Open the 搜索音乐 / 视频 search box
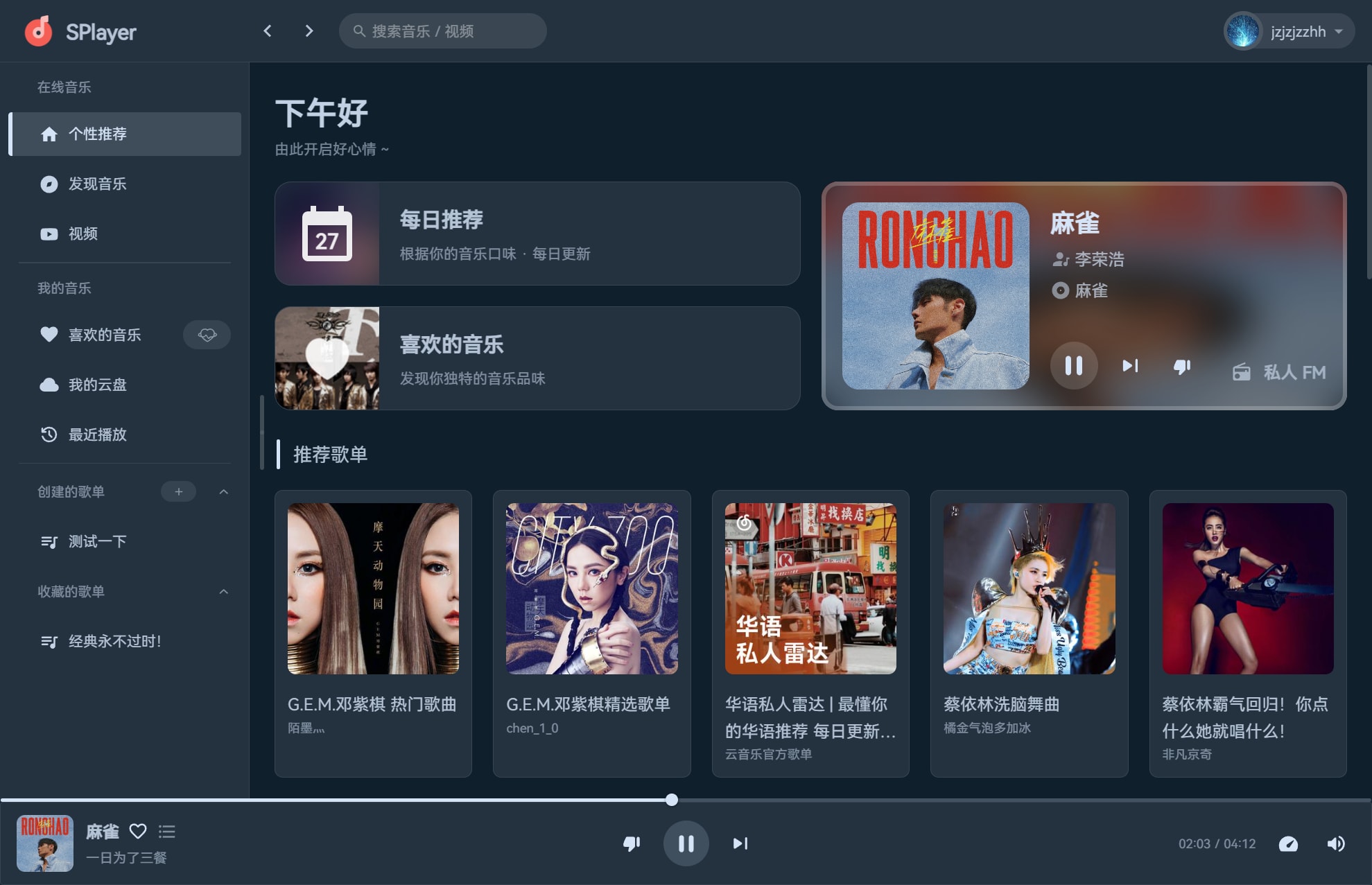The image size is (1372, 885). coord(442,31)
